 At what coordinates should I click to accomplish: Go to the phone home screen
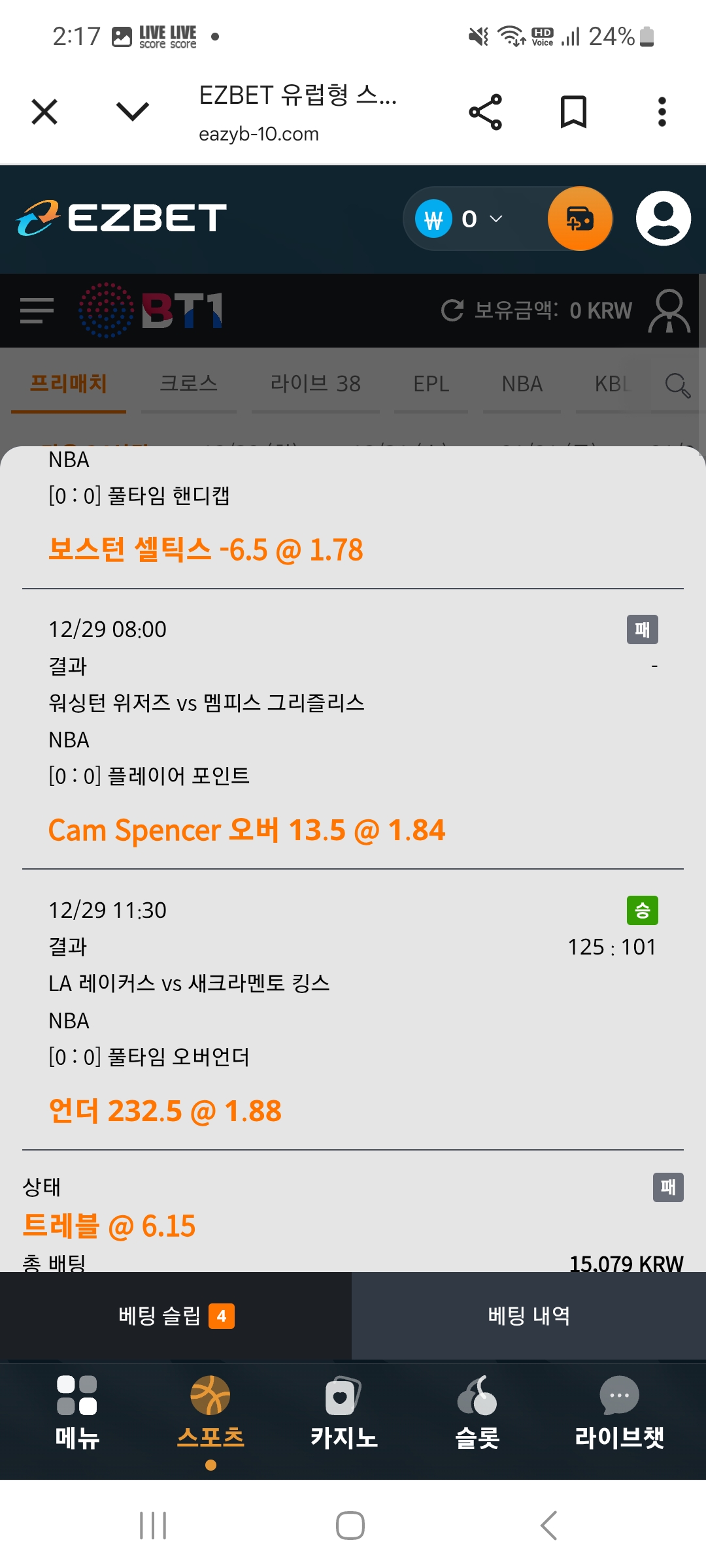(x=350, y=1526)
